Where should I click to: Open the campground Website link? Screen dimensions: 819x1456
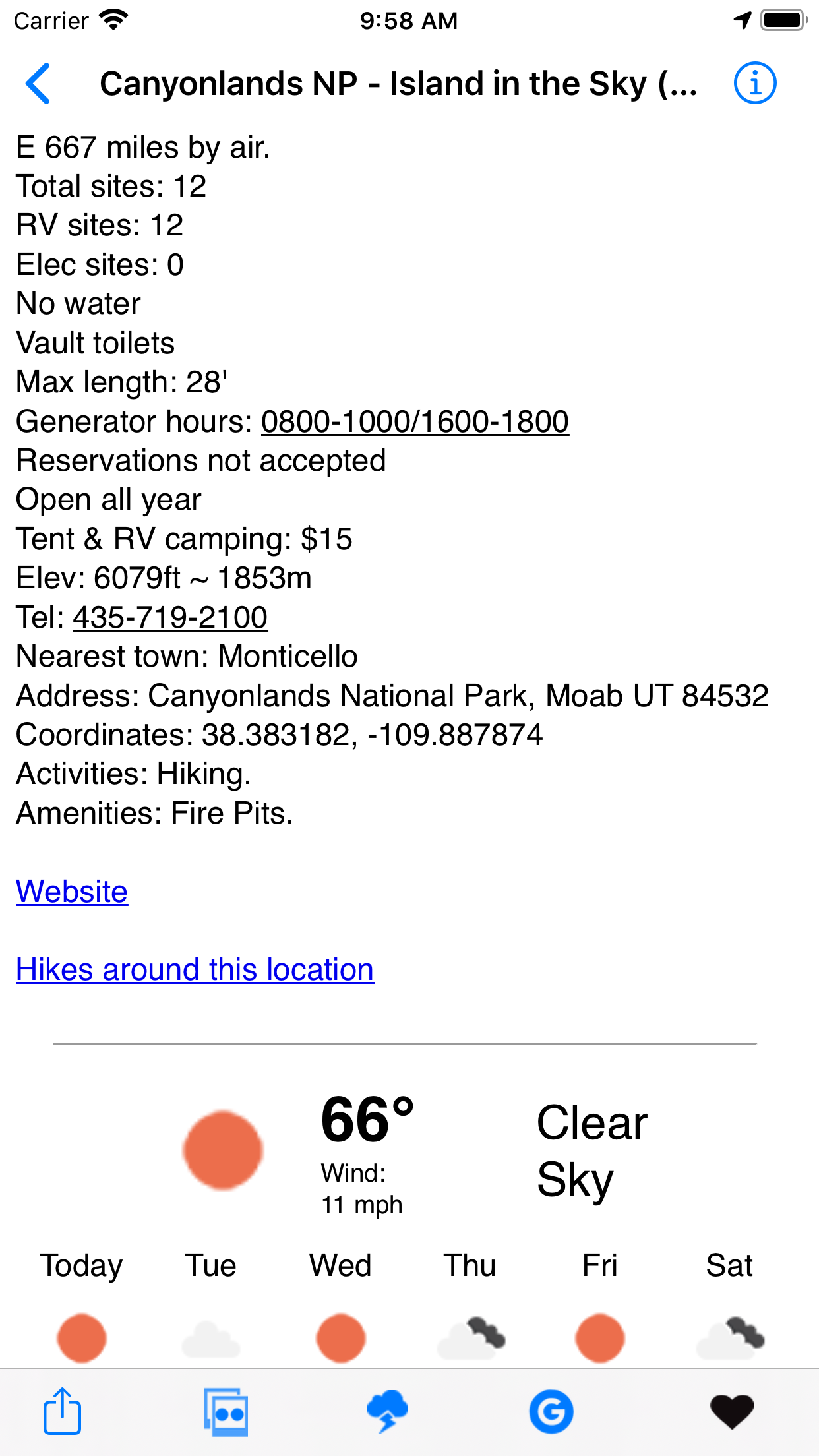click(x=72, y=892)
